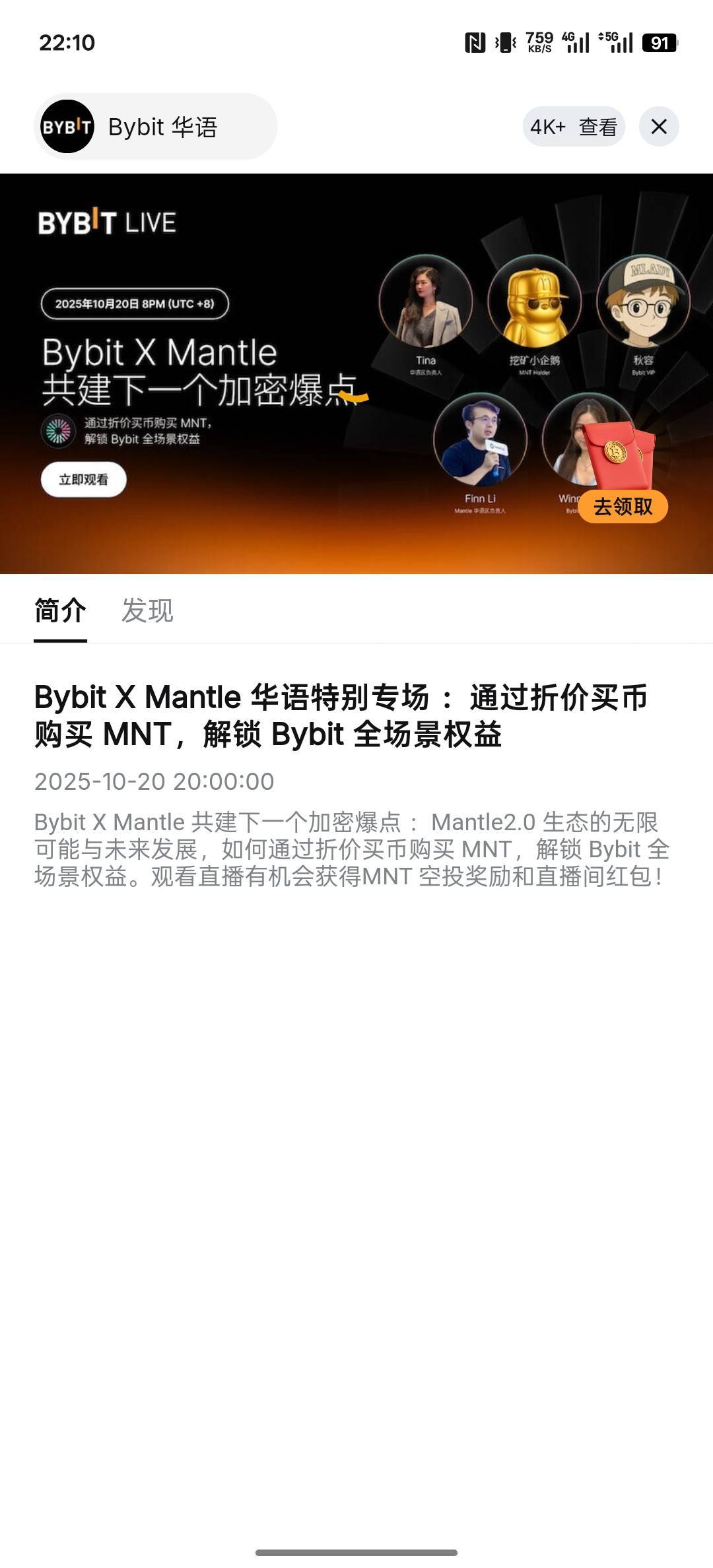Tap 去领取 to claim the red packet
Viewport: 713px width, 1568px height.
(x=623, y=507)
